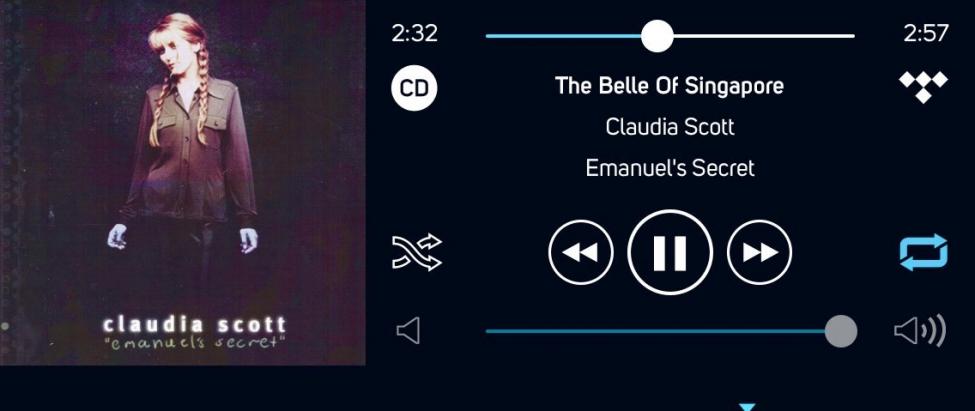Tap the volume slider bar

(x=660, y=331)
